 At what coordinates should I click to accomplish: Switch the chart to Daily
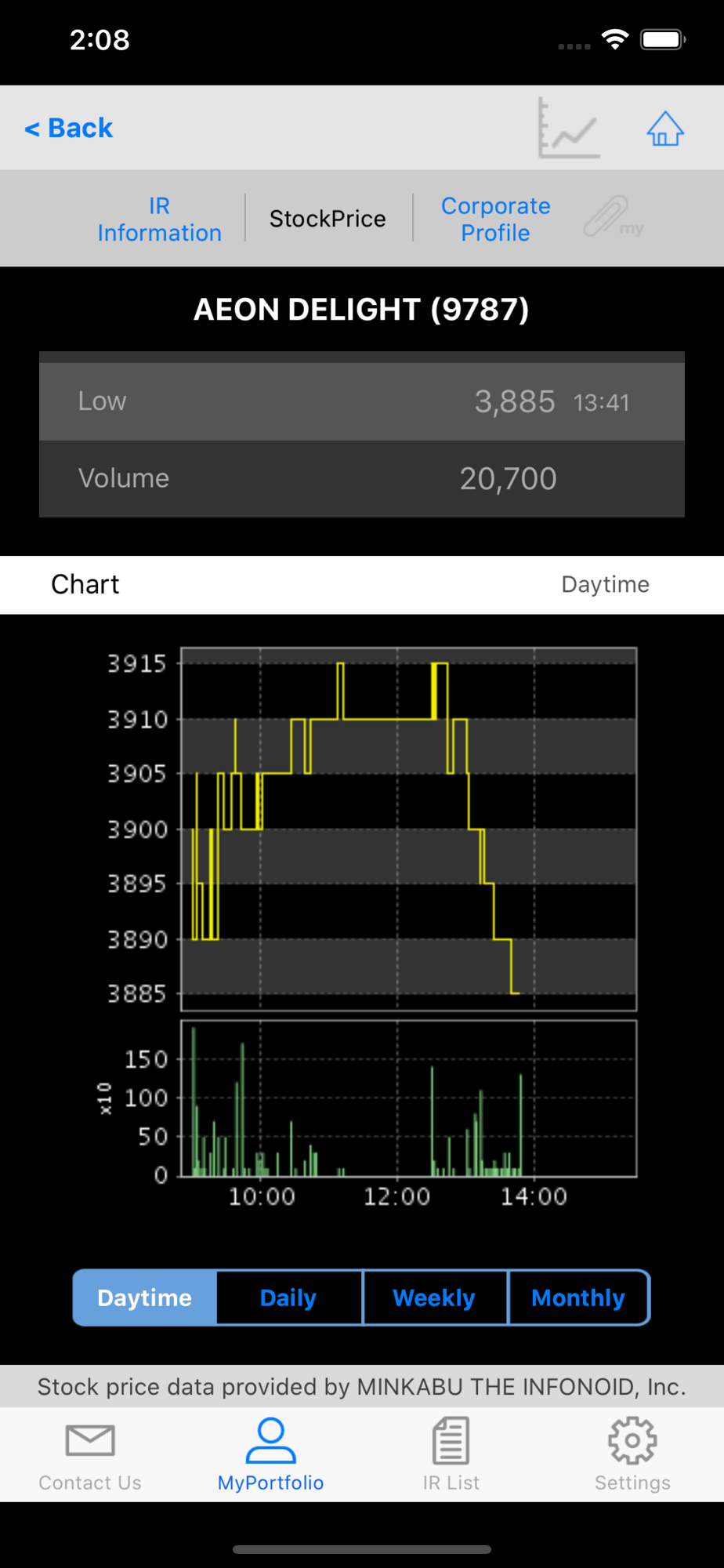tap(288, 1298)
